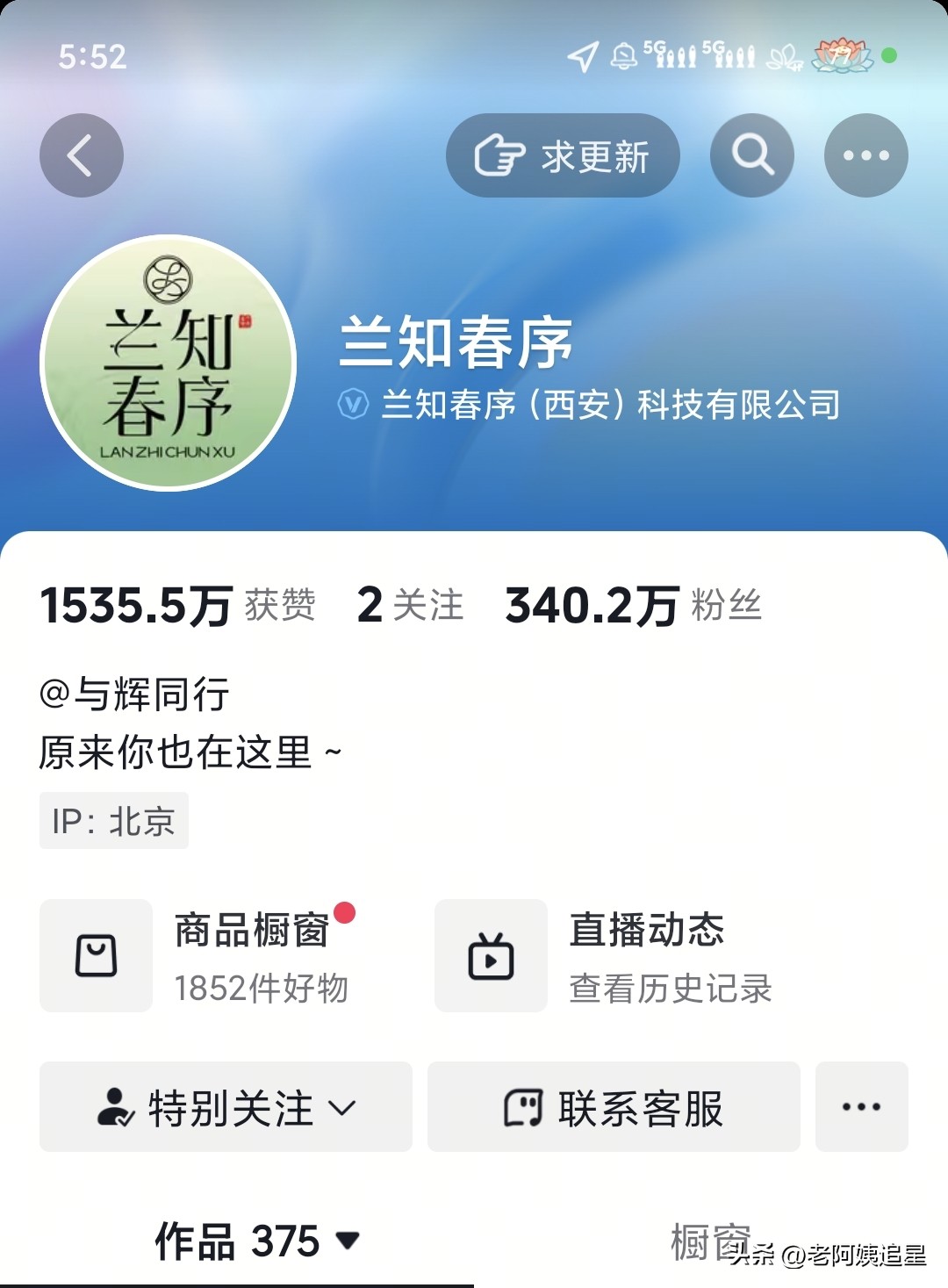This screenshot has width=948, height=1288.
Task: Tap the 求更新 button
Action: [x=563, y=155]
